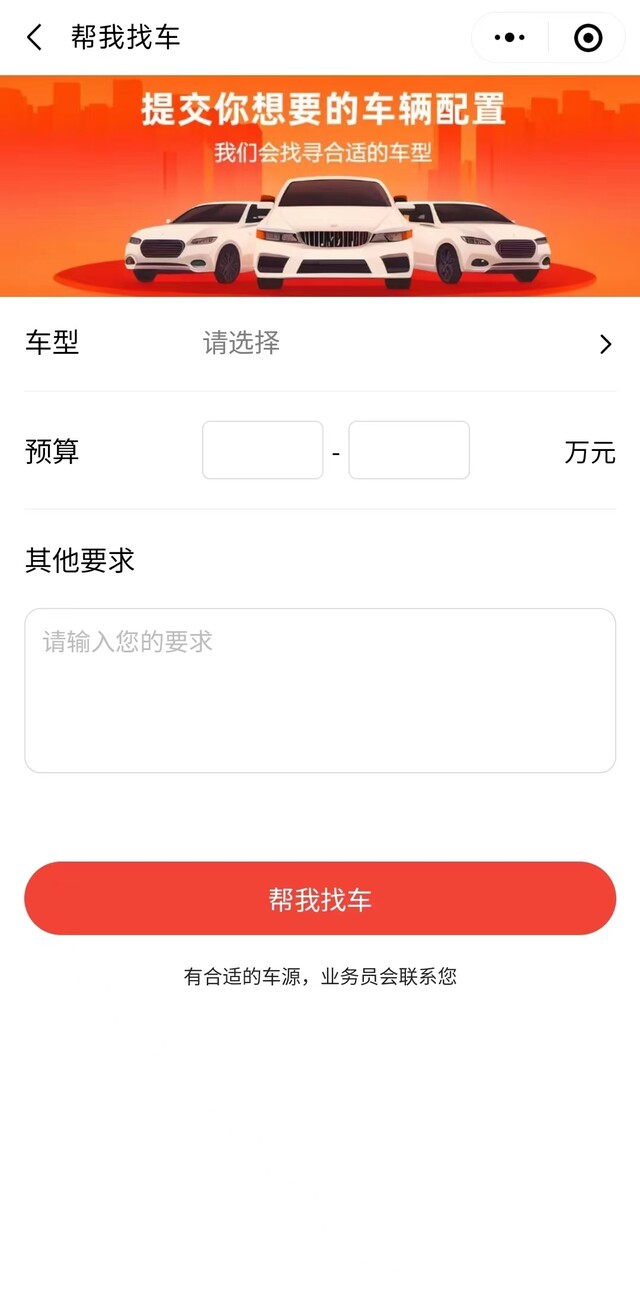Go back from the 帮我找车 page
This screenshot has height=1290, width=640.
[35, 38]
